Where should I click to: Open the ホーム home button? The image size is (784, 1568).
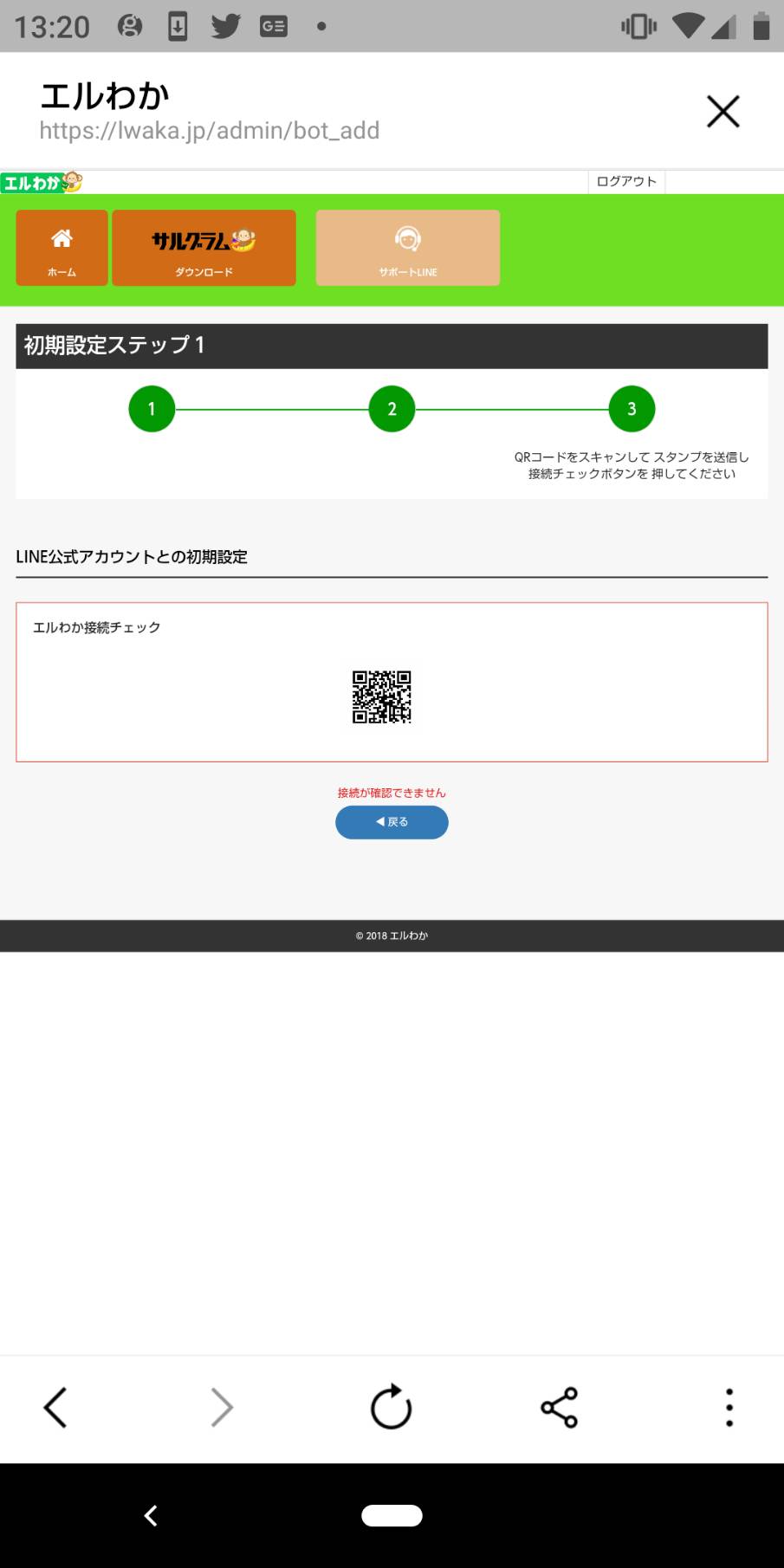point(62,248)
